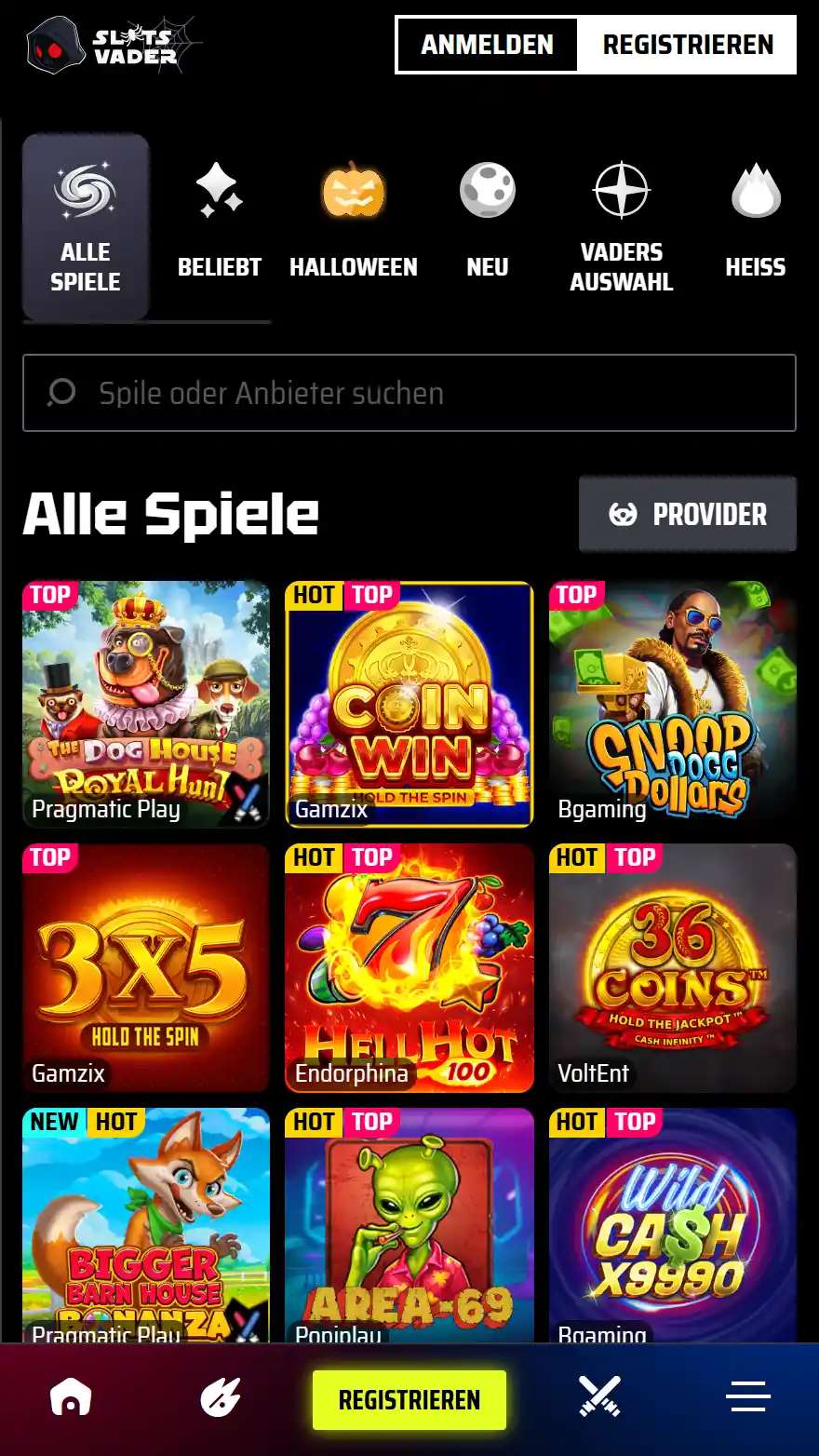Open the 3x5 Hold the Spin game
The width and height of the screenshot is (819, 1456).
[146, 968]
